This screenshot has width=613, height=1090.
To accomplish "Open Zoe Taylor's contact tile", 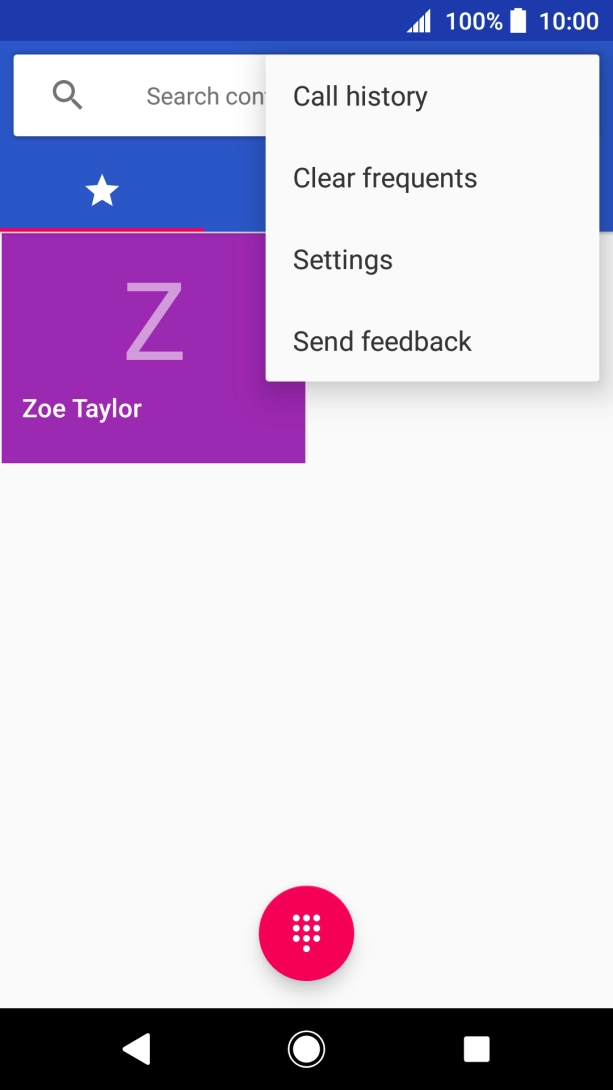I will (x=130, y=350).
